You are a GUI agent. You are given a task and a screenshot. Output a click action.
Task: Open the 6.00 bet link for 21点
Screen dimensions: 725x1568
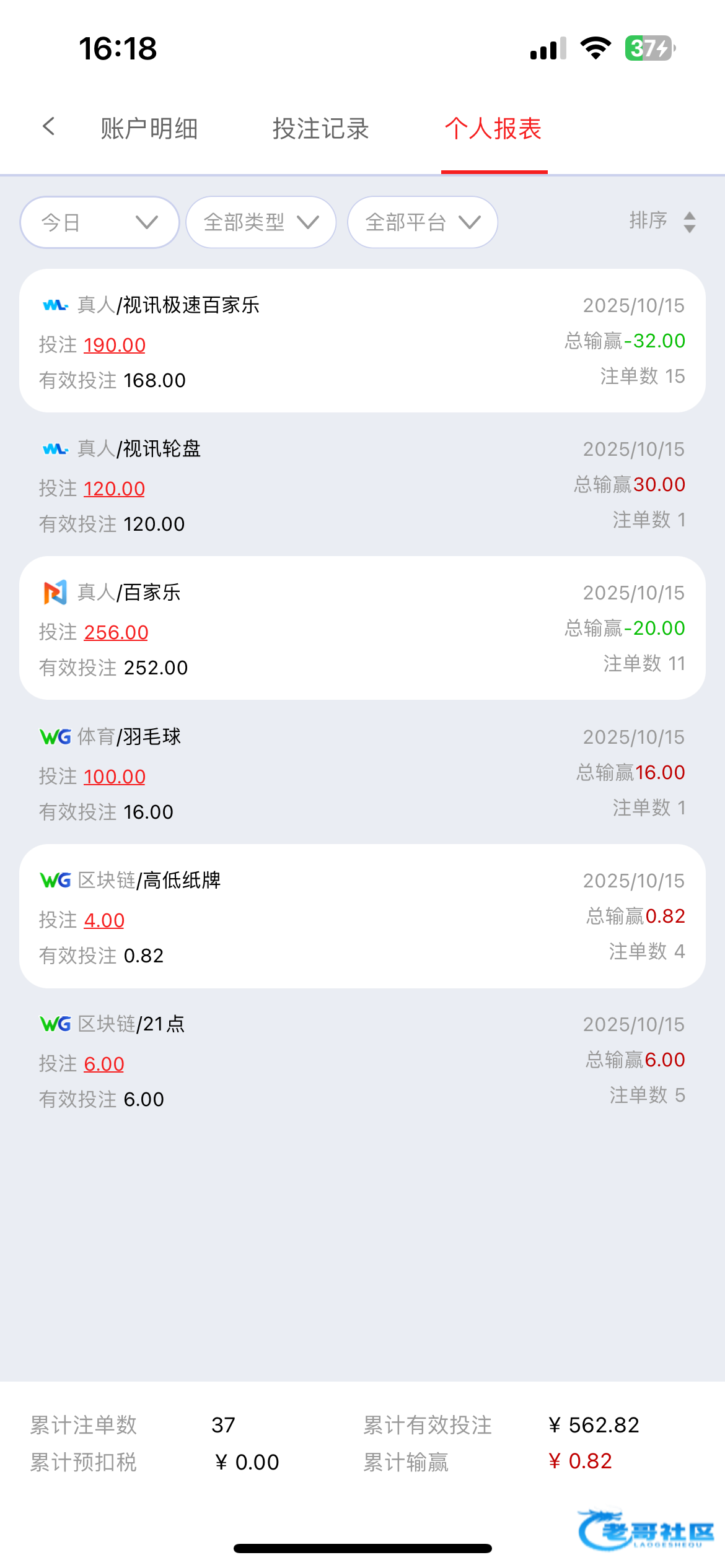[104, 1064]
